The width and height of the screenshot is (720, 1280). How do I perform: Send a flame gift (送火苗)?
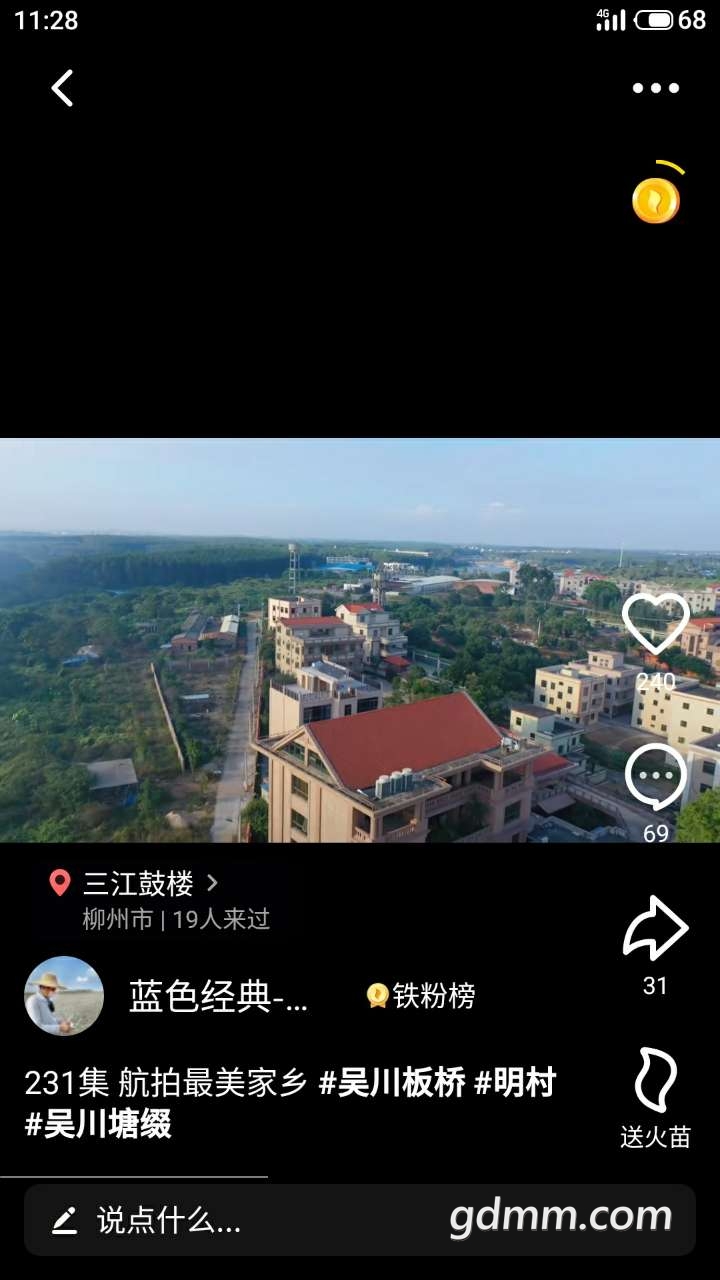pos(656,1082)
